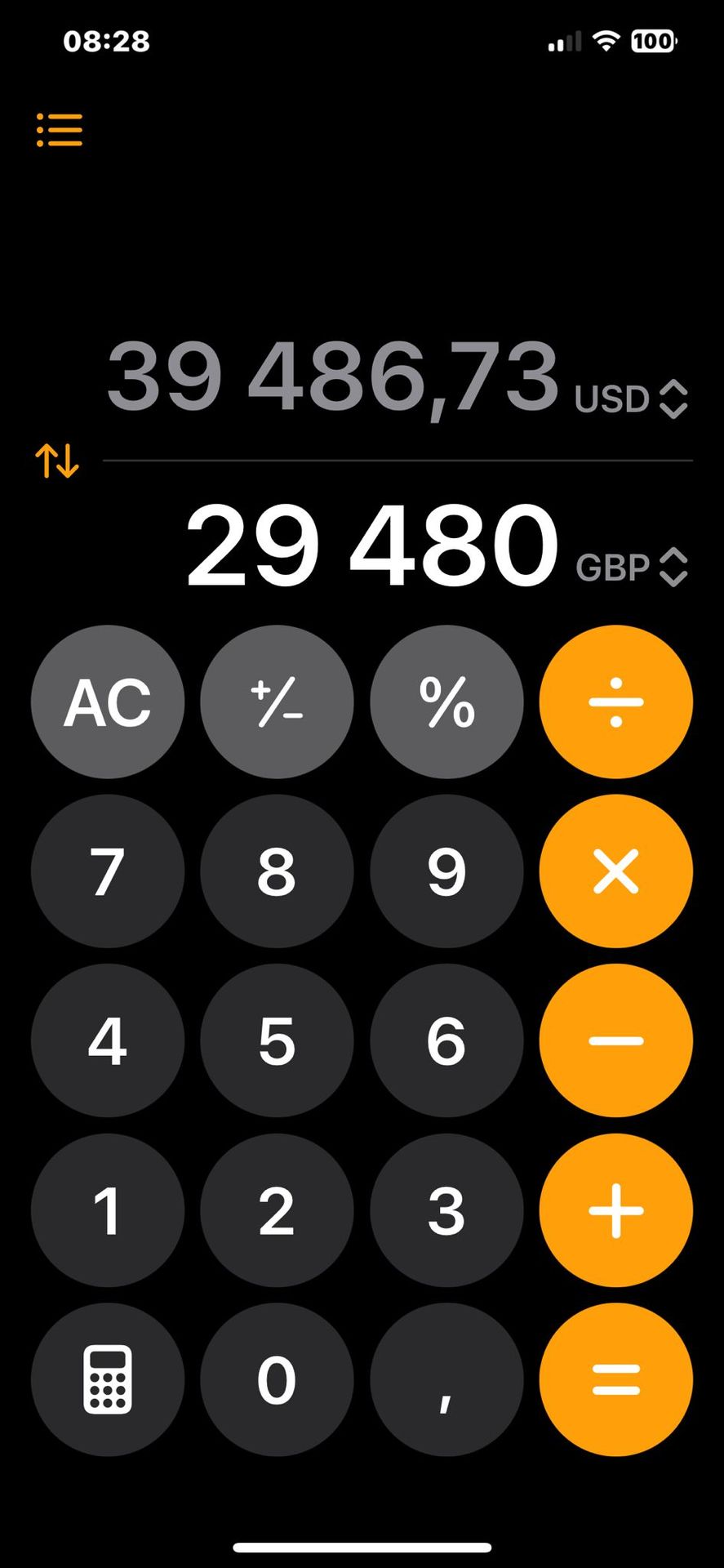Tap the percent key
The image size is (724, 1568).
pos(446,702)
